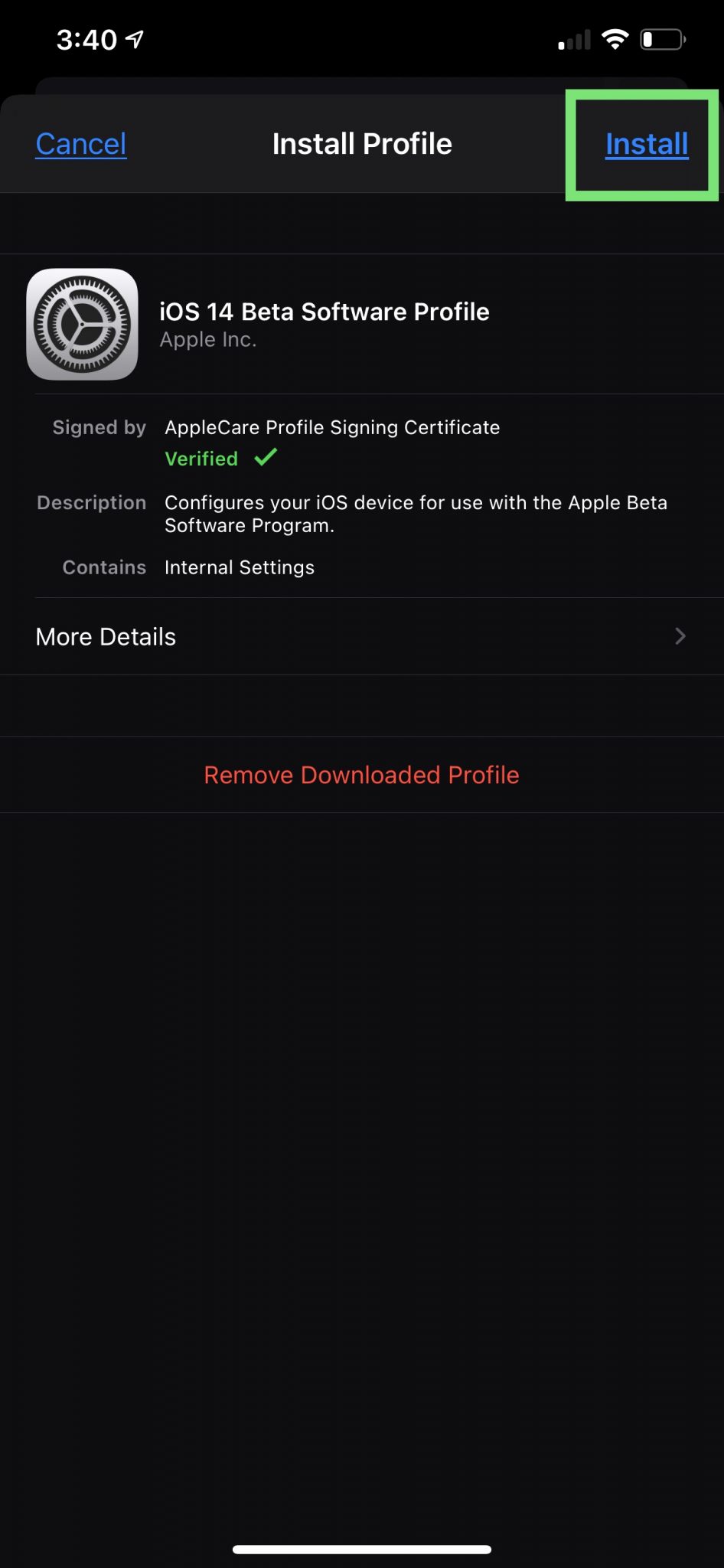Install the iOS 14 Beta profile

pos(646,144)
